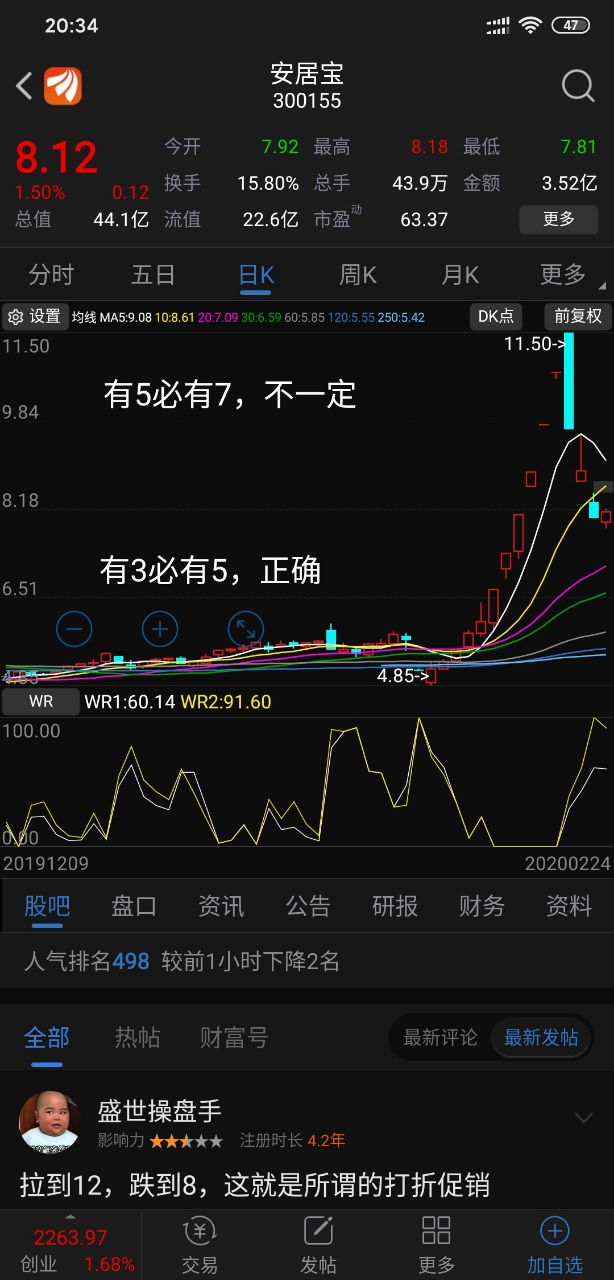Zoom in the chart with plus icon
Viewport: 614px width, 1280px height.
(x=160, y=629)
